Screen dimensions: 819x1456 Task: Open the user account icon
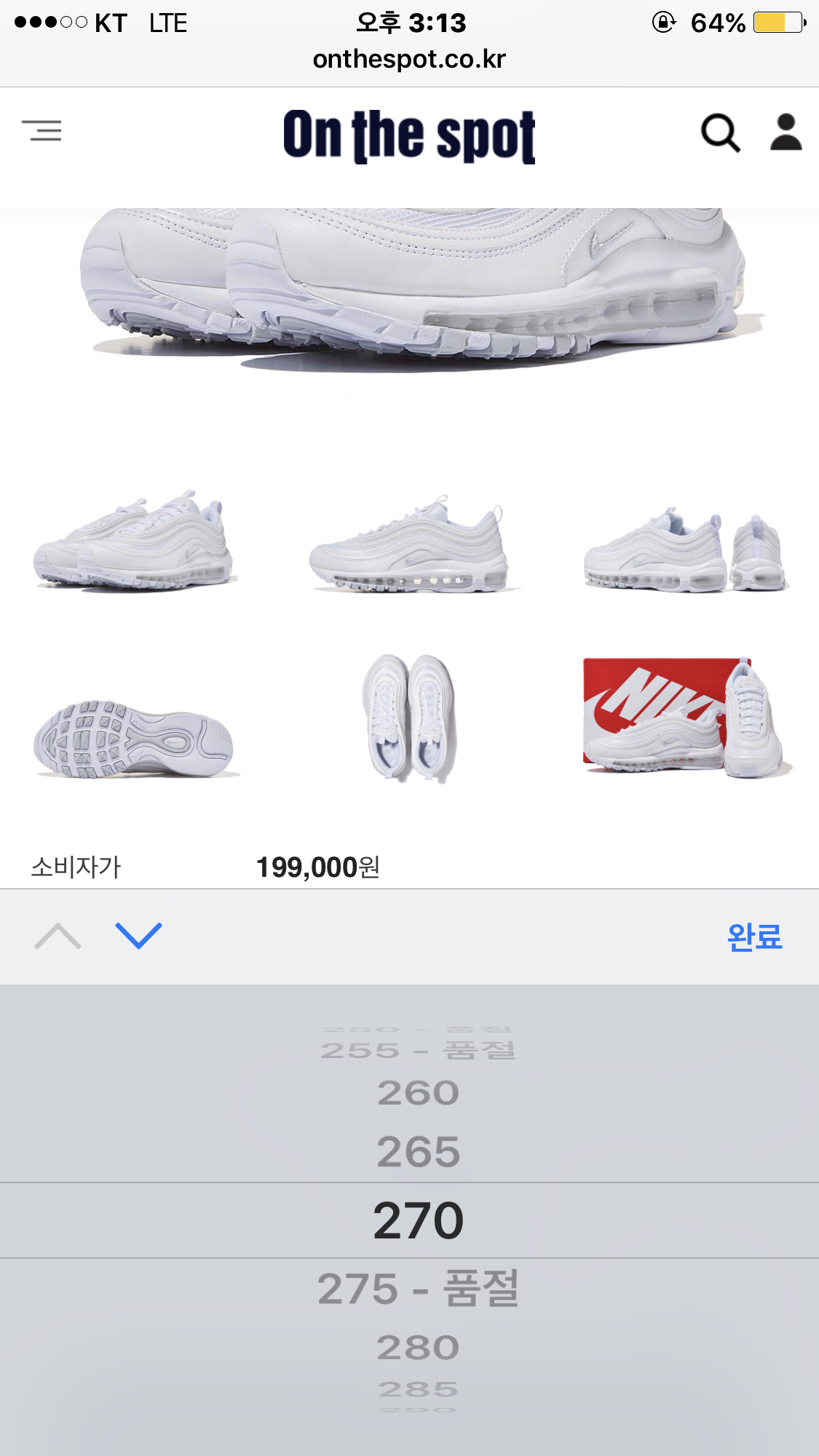point(786,132)
